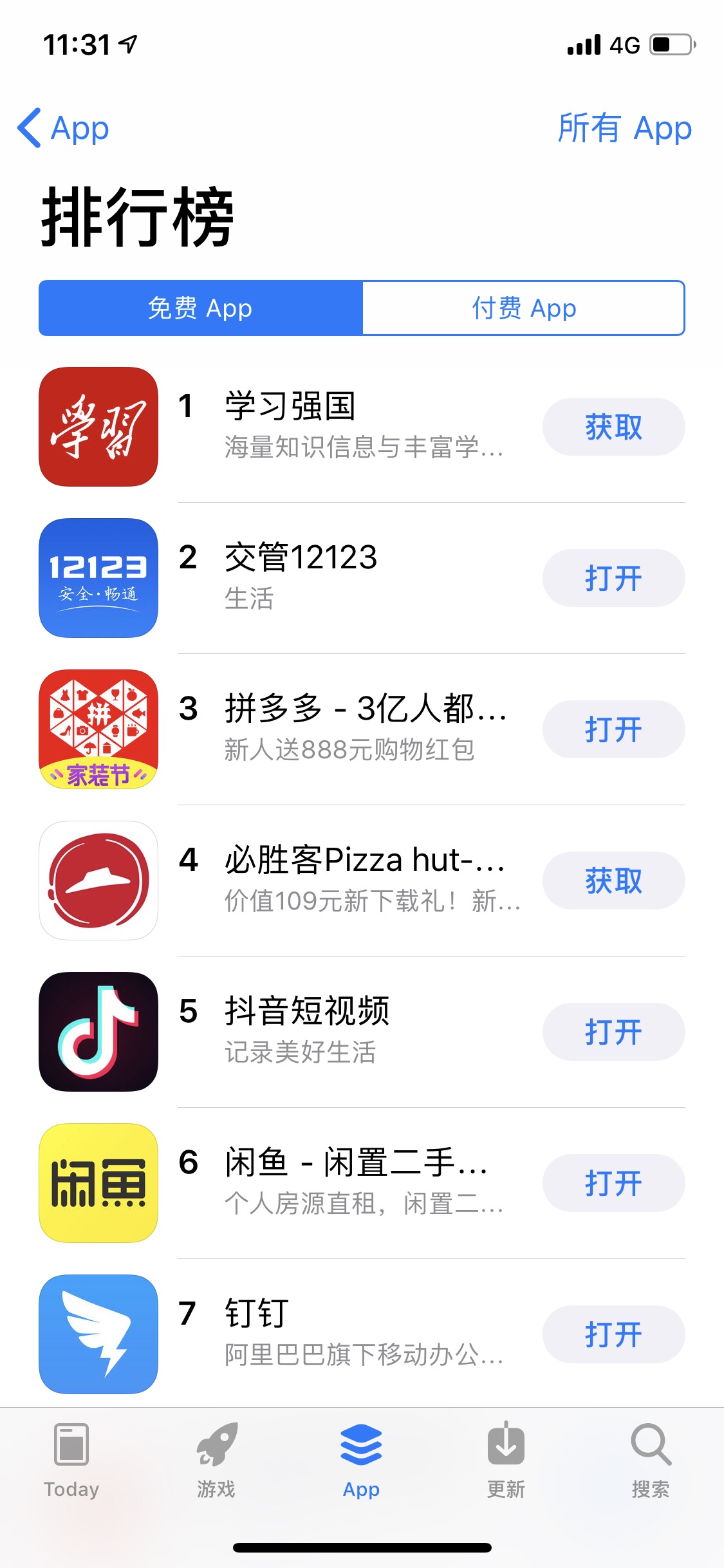Open 抖音短视频 via its 打开 button

[x=613, y=1032]
